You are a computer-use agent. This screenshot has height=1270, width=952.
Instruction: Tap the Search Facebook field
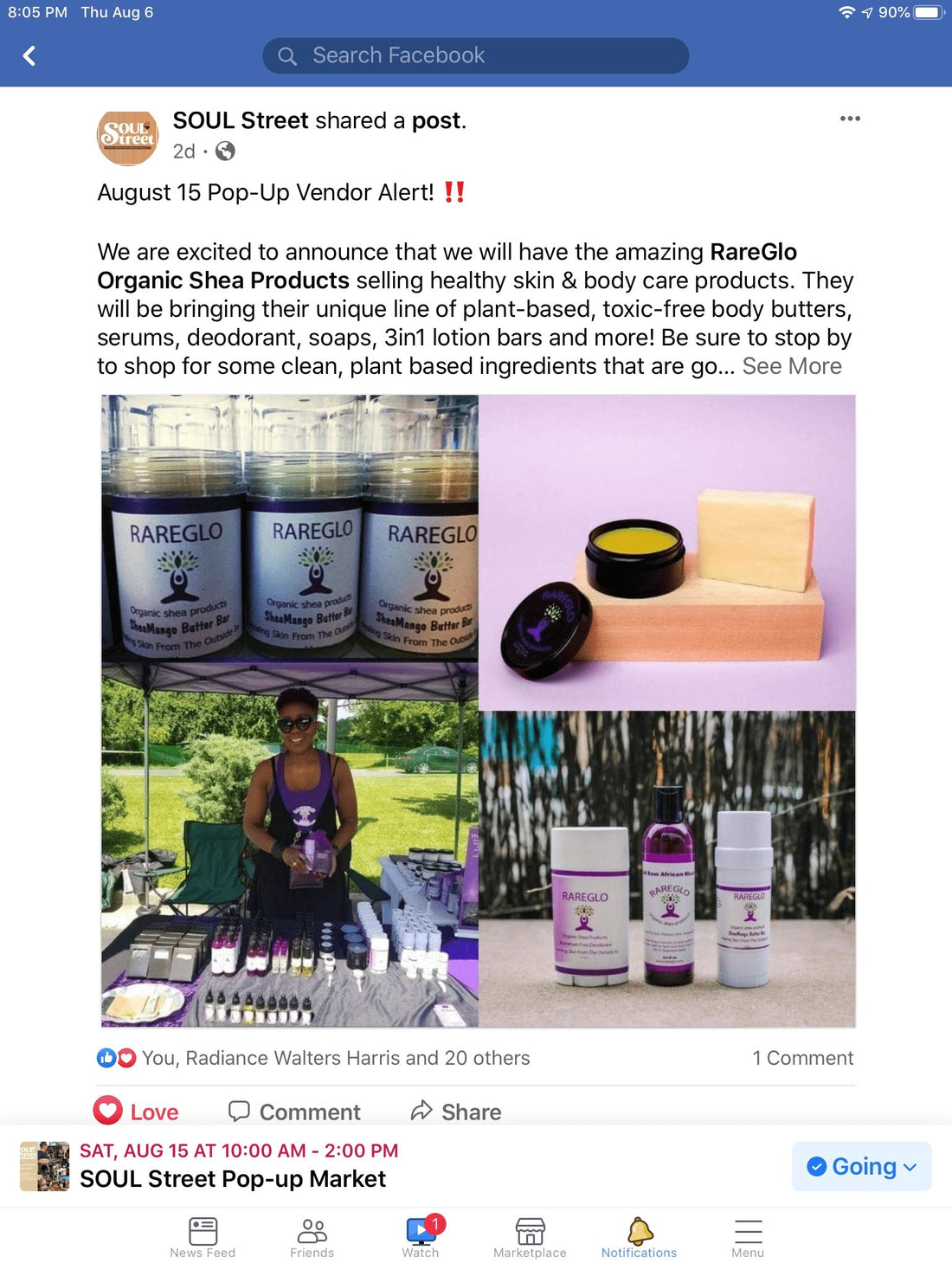click(476, 55)
